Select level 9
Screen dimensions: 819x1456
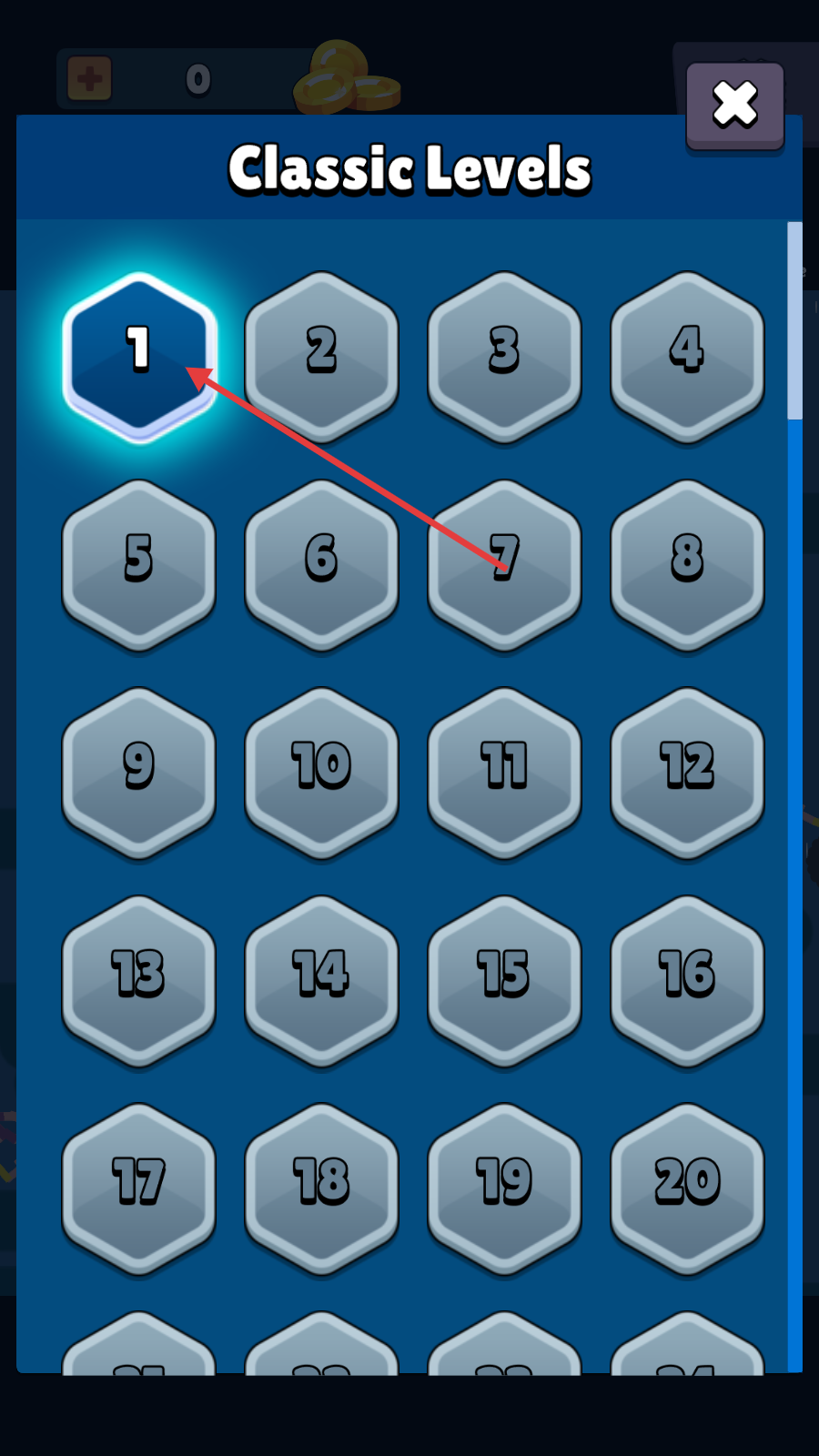(138, 770)
